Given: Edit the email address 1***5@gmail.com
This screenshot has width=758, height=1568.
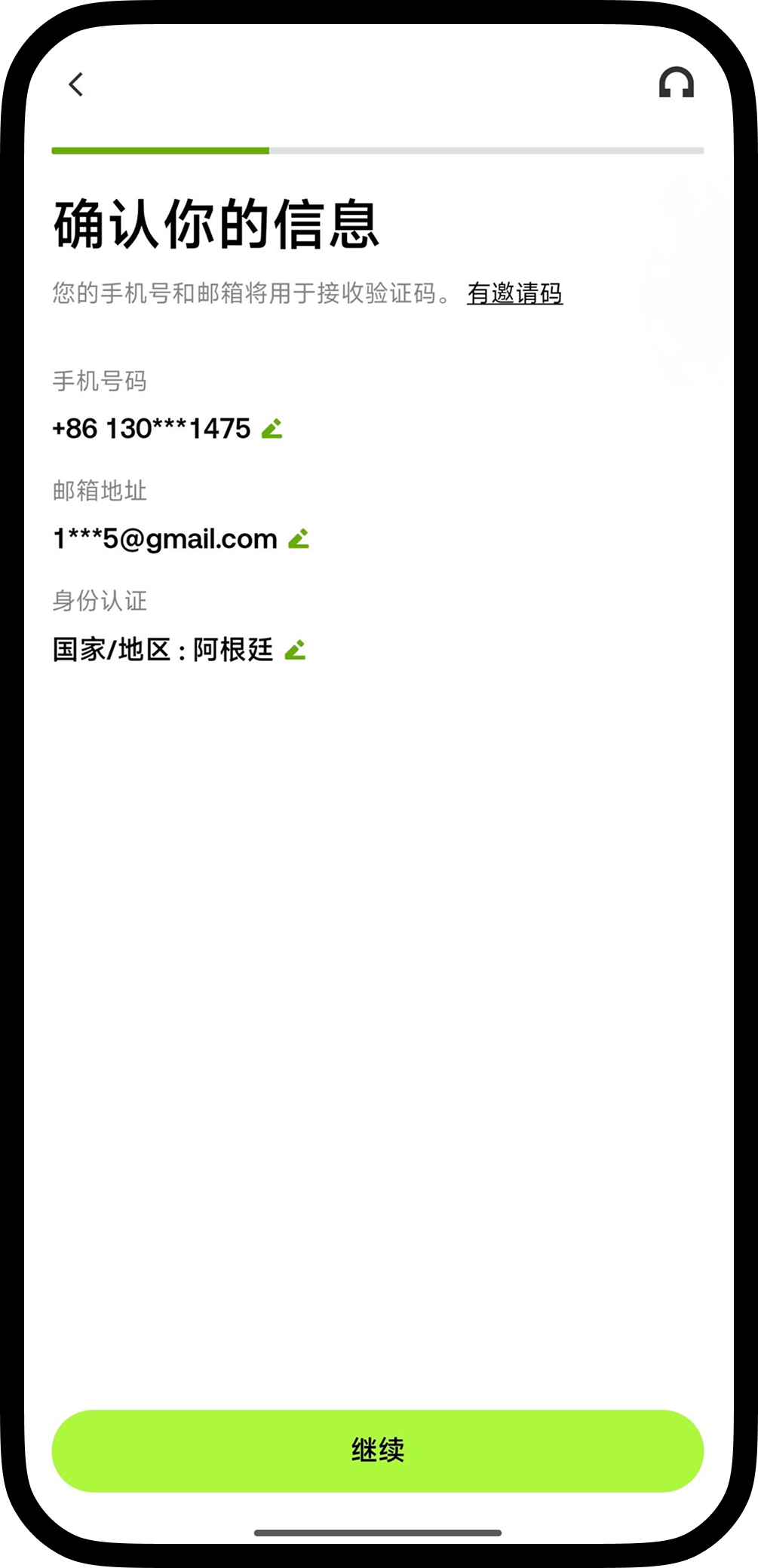Looking at the screenshot, I should 299,539.
